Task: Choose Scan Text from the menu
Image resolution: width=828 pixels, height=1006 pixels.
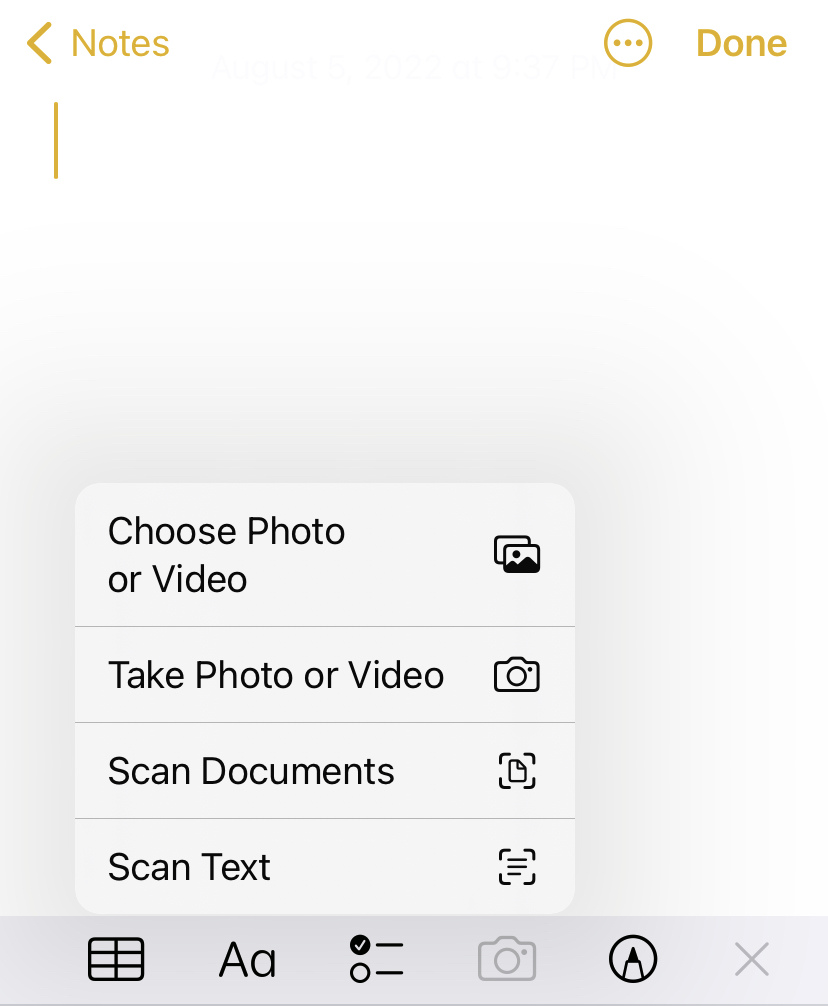Action: (324, 867)
